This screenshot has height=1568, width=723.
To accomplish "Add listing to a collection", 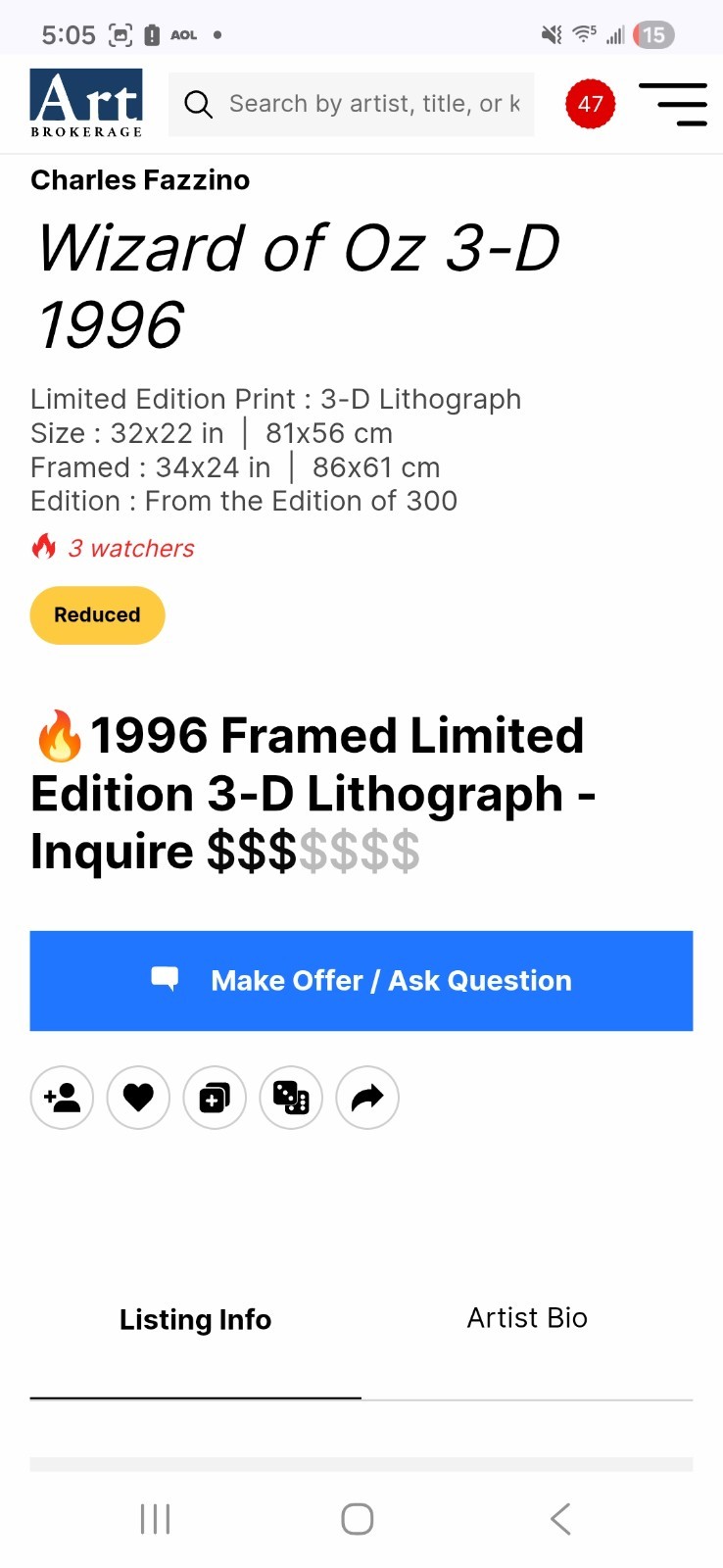I will pos(215,1098).
